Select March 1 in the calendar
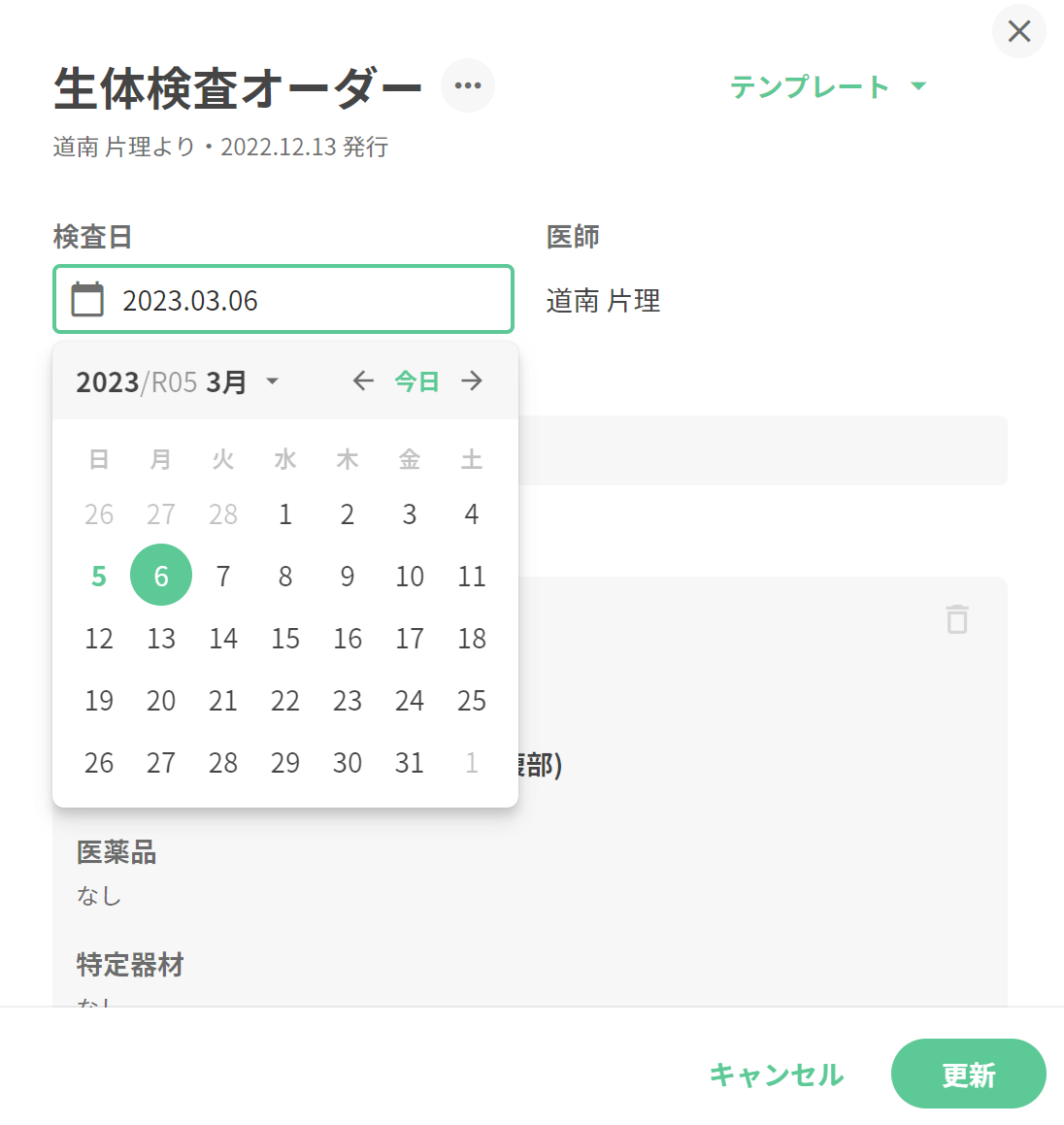The width and height of the screenshot is (1064, 1125). 285,514
